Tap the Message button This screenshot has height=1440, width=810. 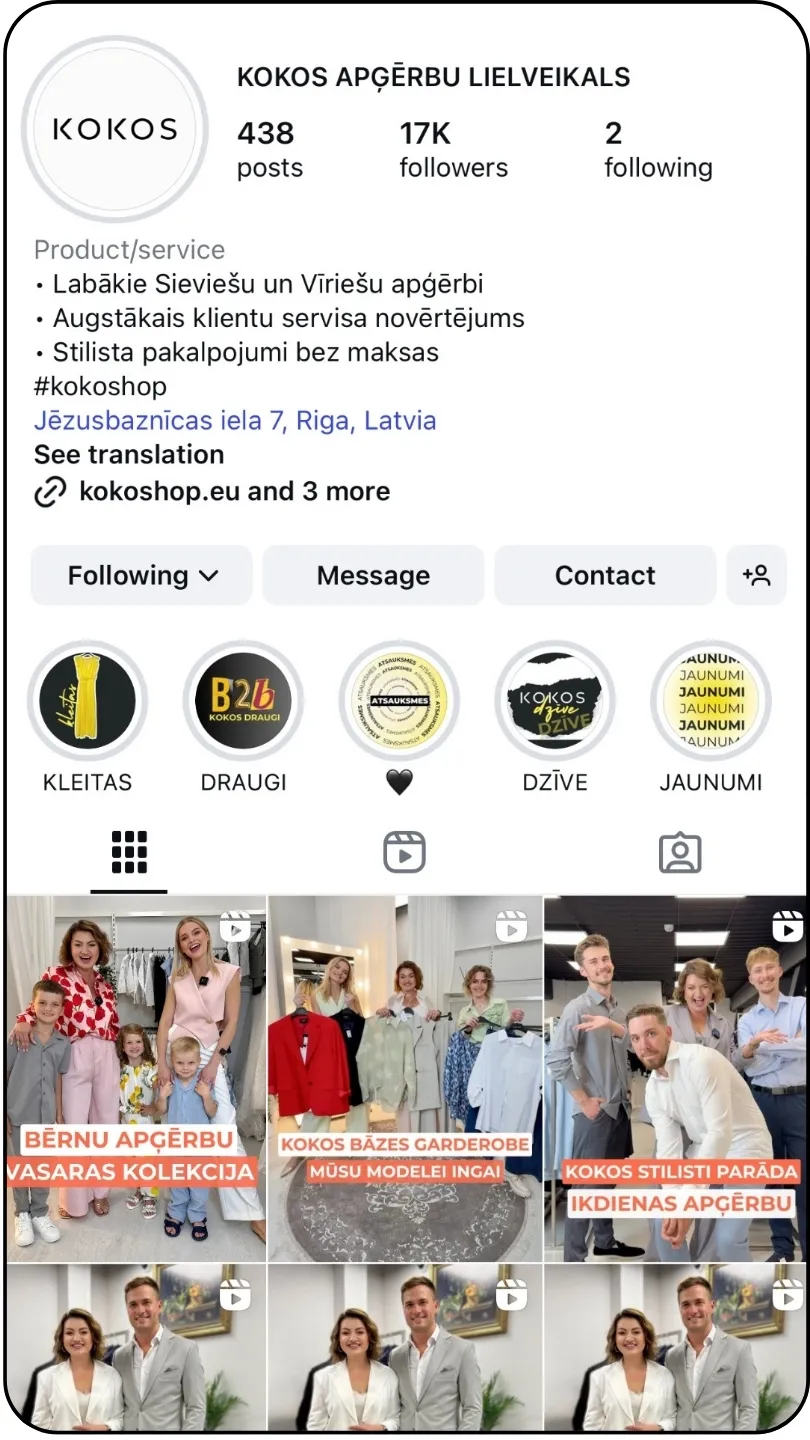pos(373,575)
